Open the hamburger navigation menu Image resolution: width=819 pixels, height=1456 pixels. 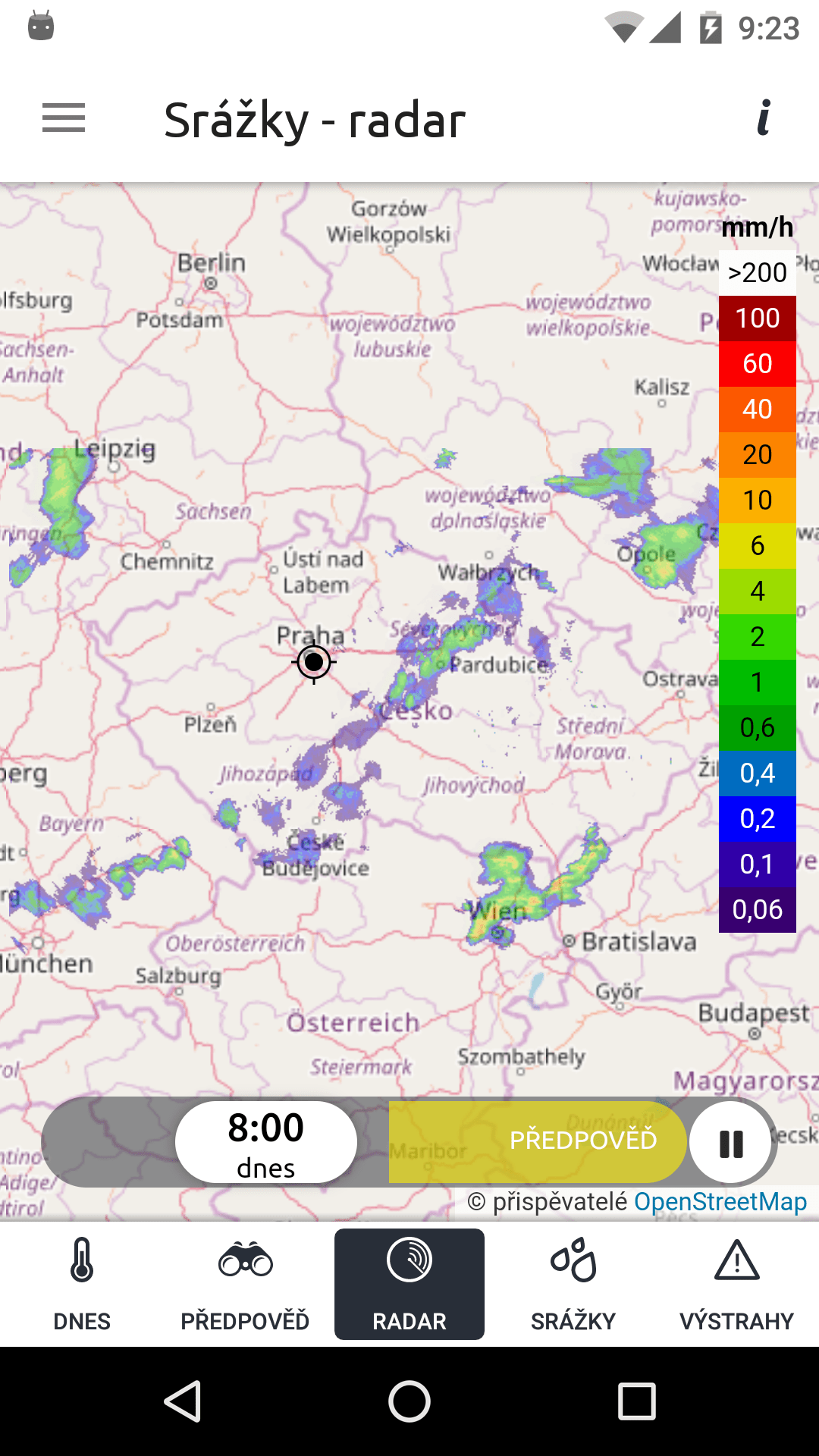pos(64,118)
